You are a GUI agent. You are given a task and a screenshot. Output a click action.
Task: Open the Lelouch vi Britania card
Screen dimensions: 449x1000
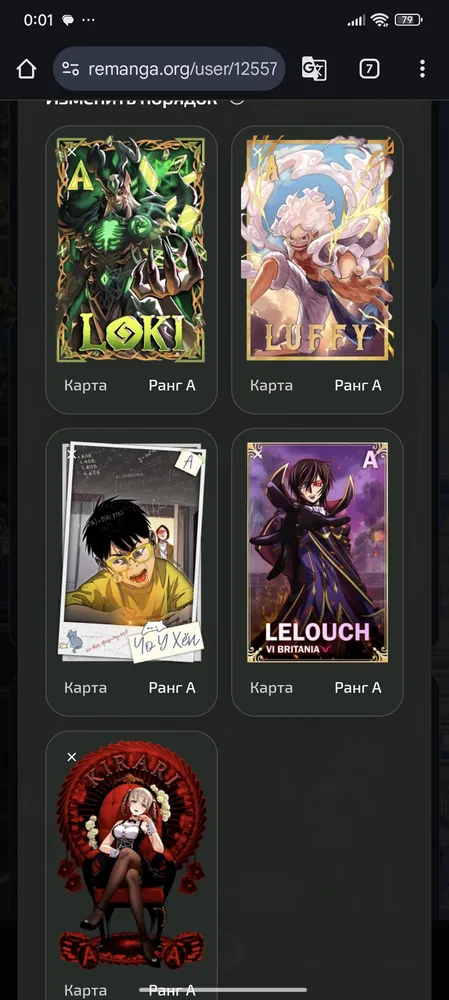coord(317,552)
